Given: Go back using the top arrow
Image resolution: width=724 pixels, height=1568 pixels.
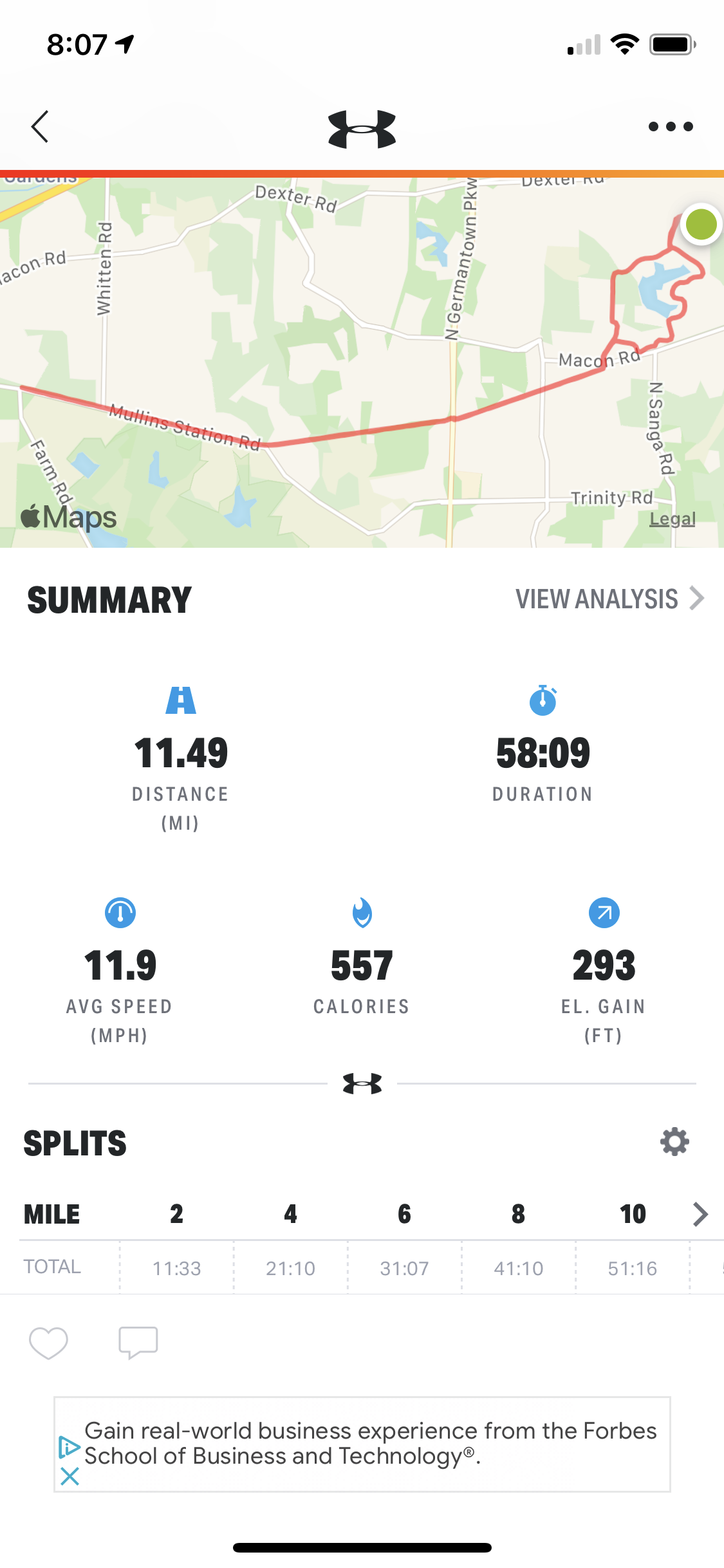Looking at the screenshot, I should [x=41, y=126].
